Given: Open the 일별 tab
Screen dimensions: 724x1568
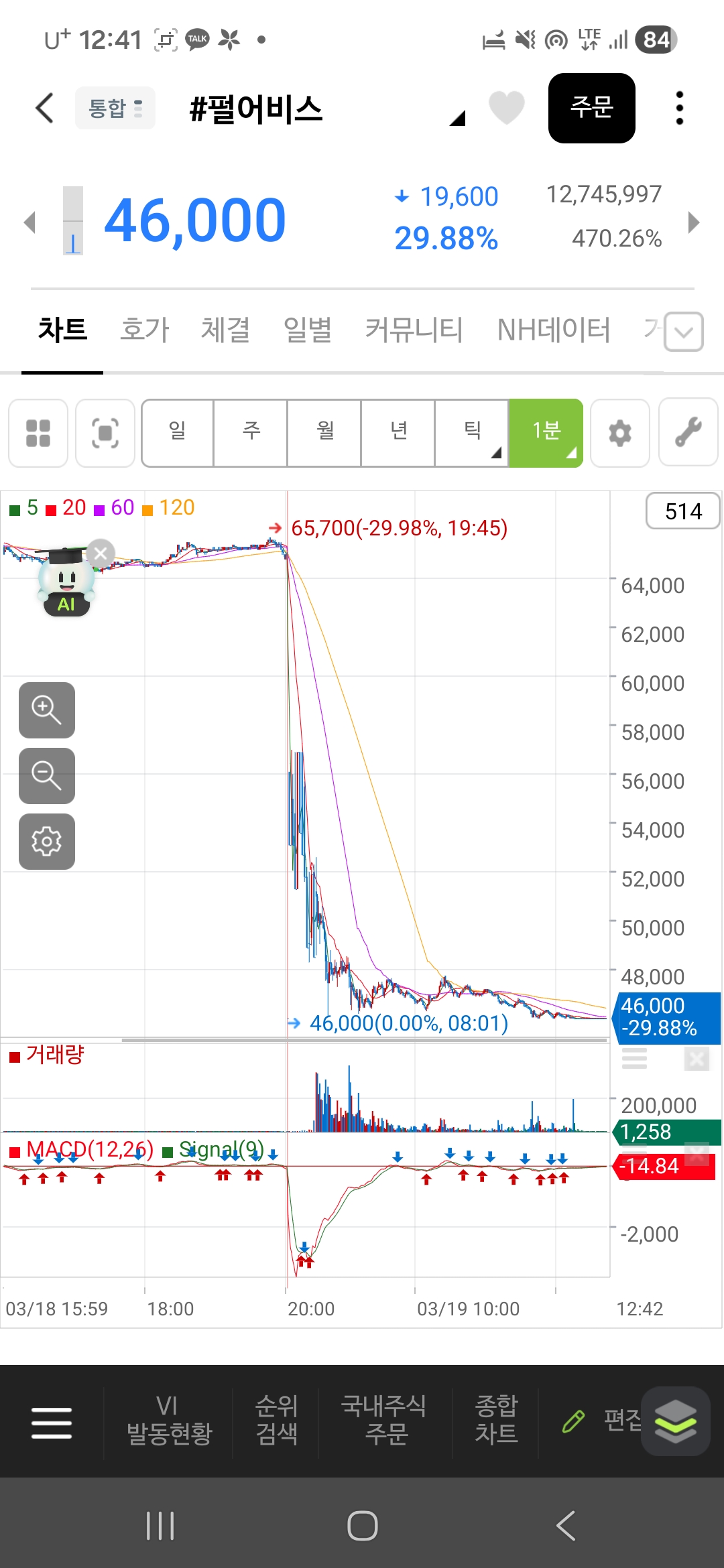Looking at the screenshot, I should pyautogui.click(x=308, y=330).
